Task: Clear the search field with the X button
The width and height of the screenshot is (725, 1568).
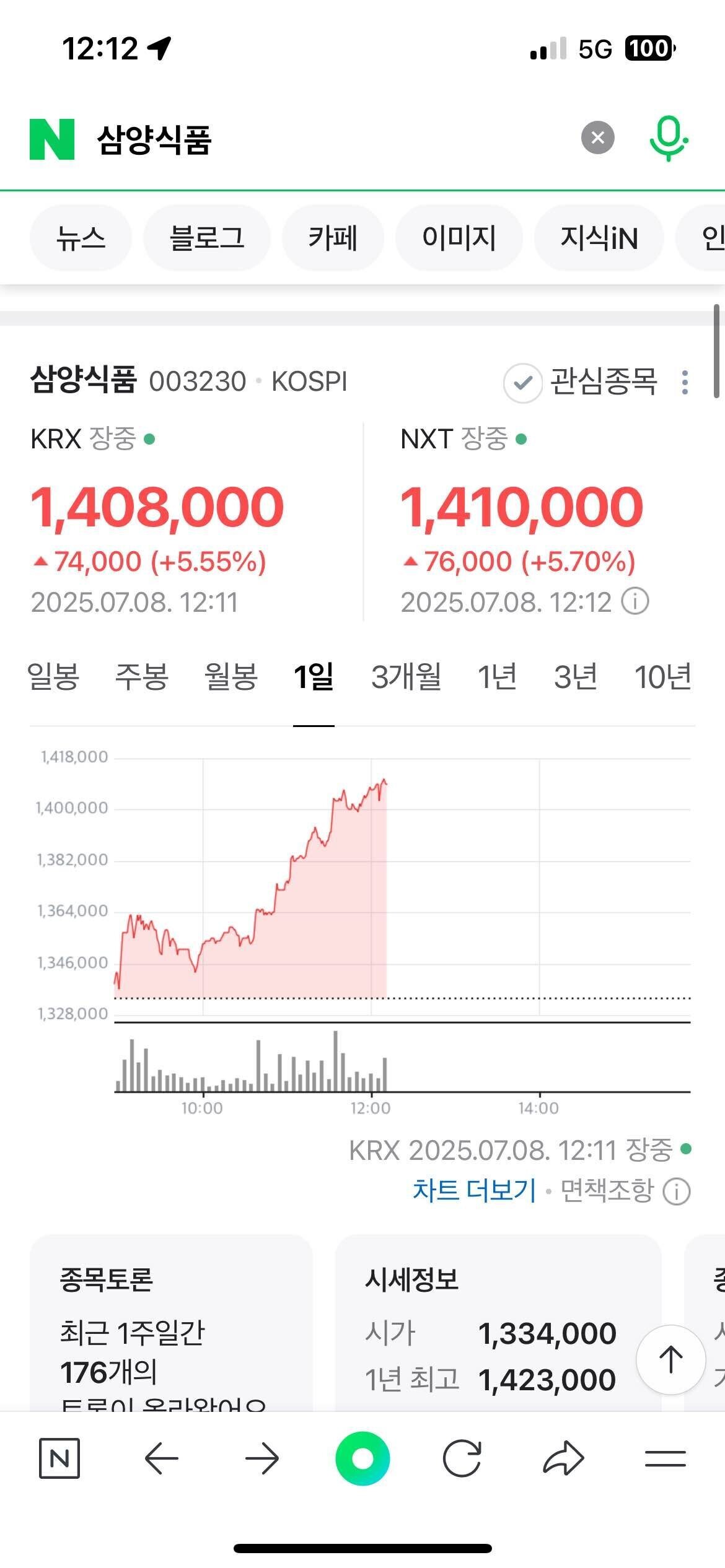Action: [597, 137]
